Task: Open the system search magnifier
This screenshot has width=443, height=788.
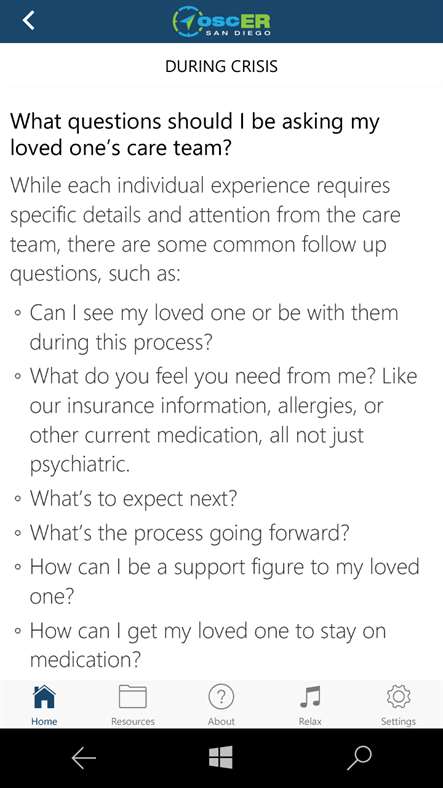Action: pos(360,758)
